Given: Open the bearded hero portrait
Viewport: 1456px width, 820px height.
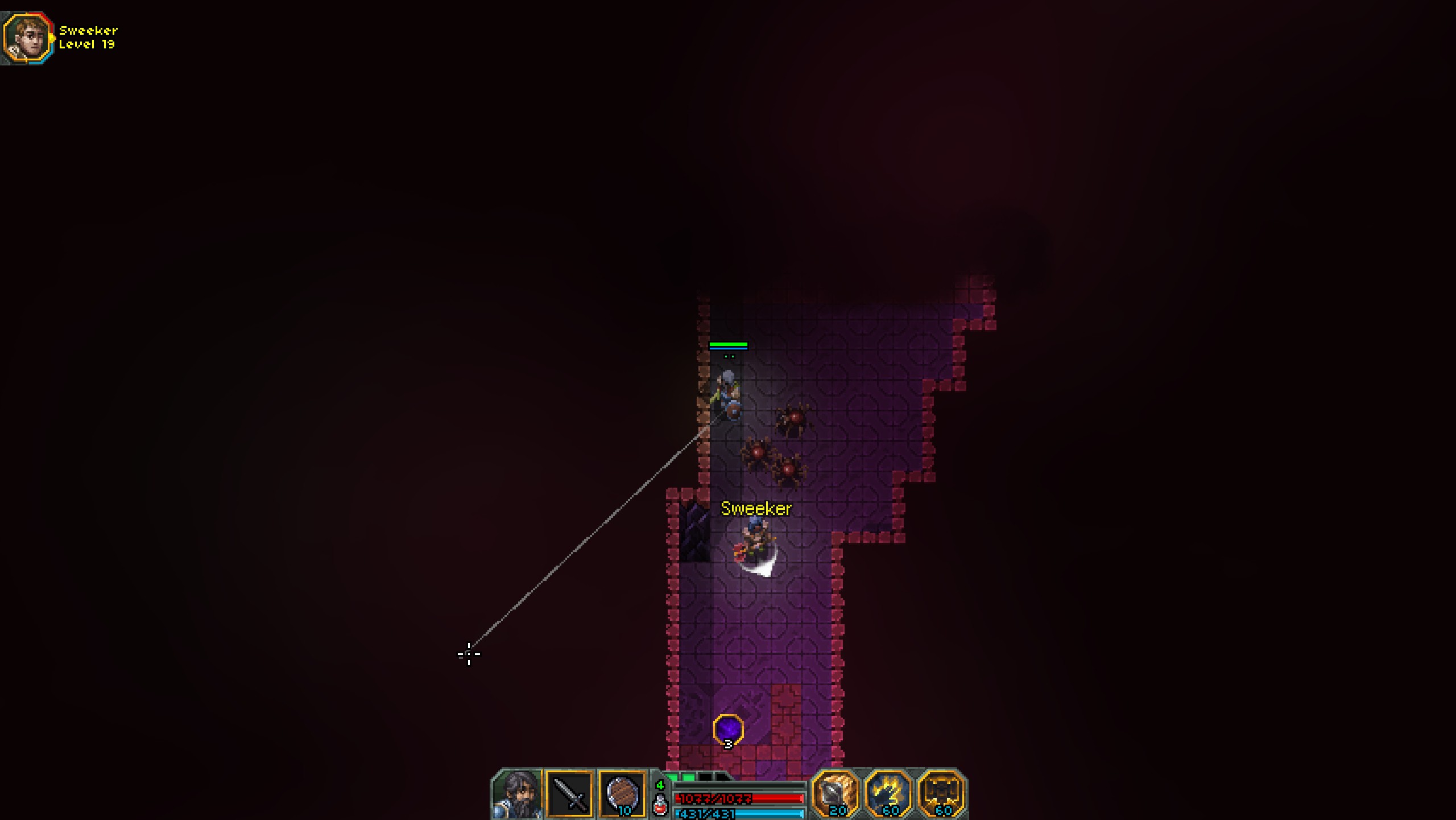Looking at the screenshot, I should 518,794.
